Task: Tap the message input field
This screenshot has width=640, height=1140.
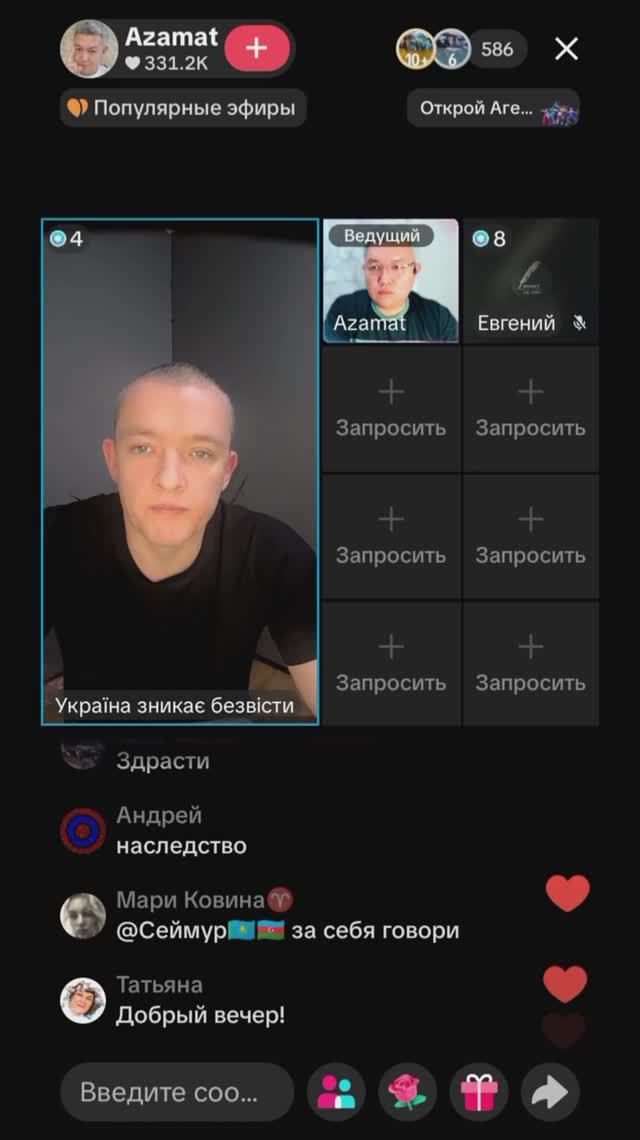Action: tap(177, 1092)
